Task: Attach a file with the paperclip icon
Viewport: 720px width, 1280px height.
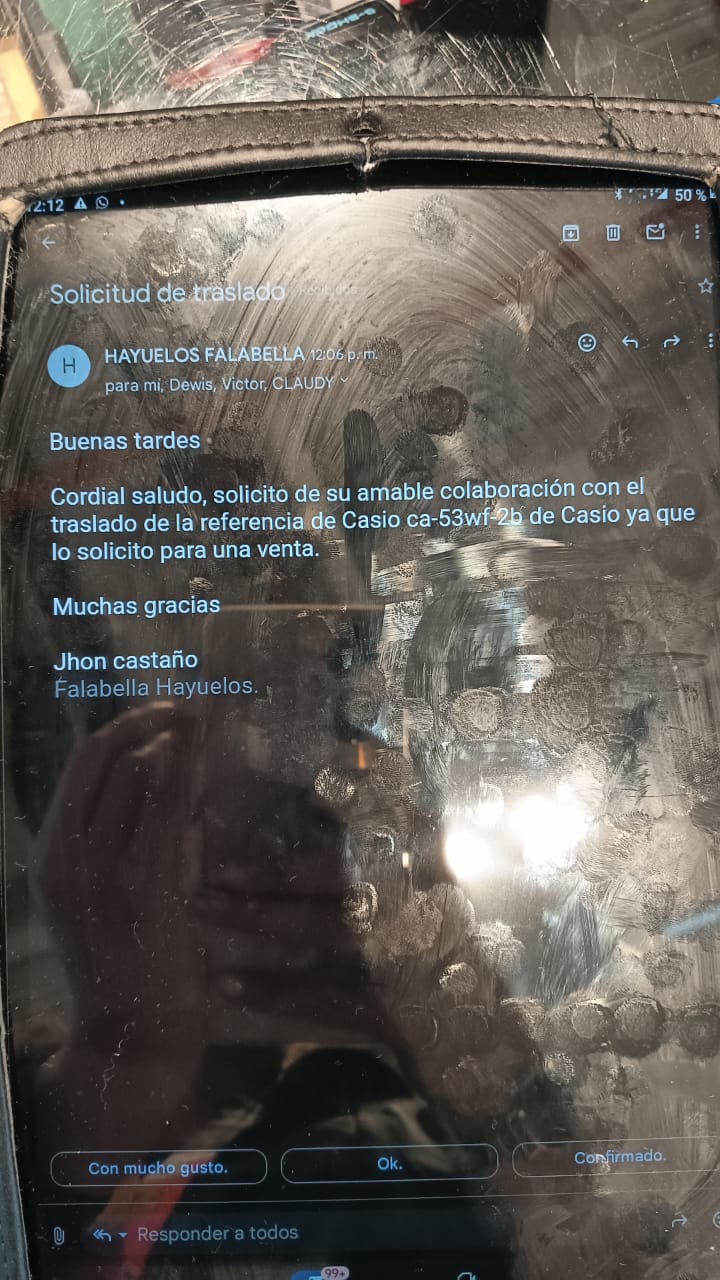Action: (59, 1236)
